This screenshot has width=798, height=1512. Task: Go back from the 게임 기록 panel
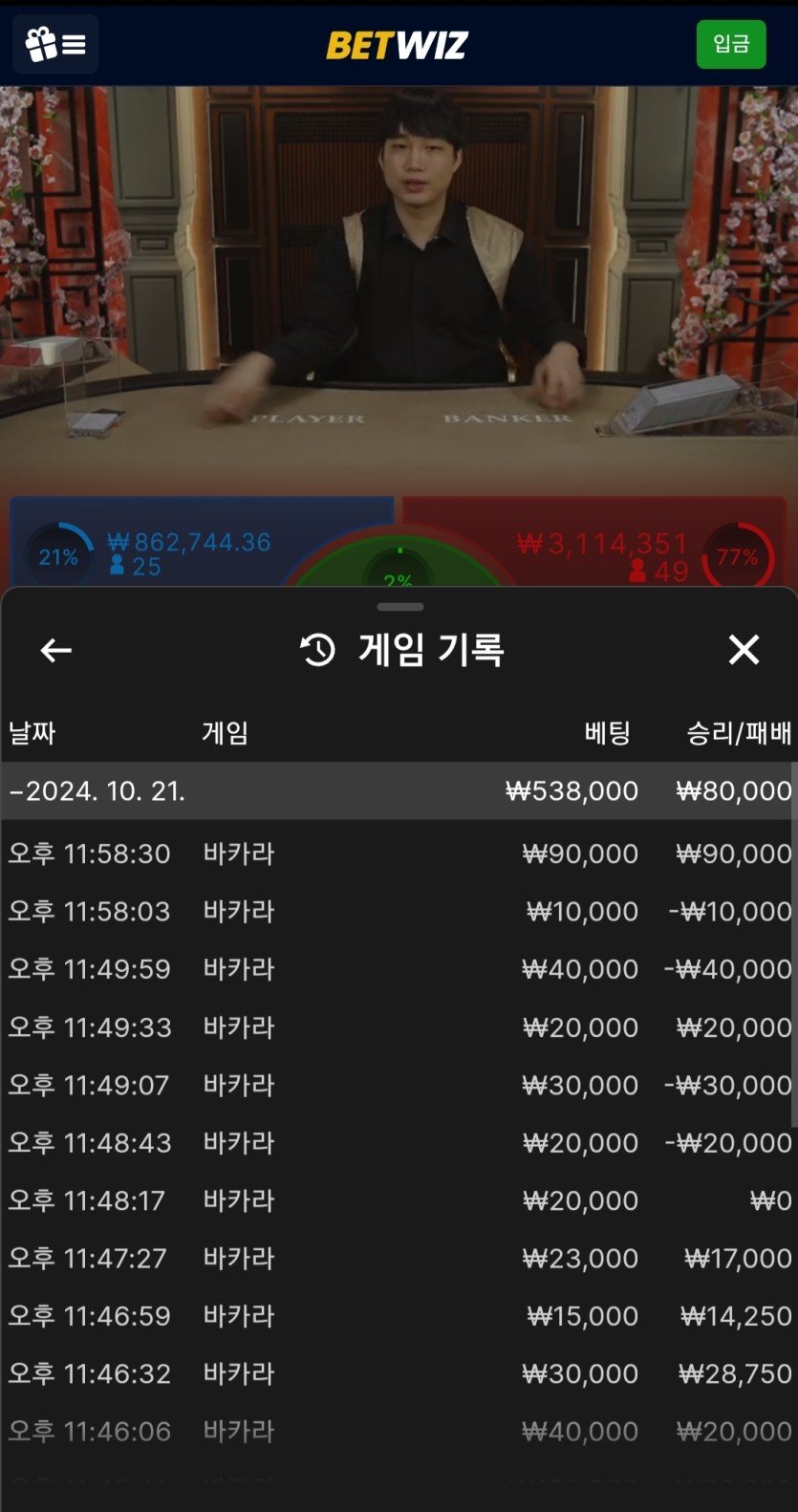coord(55,651)
